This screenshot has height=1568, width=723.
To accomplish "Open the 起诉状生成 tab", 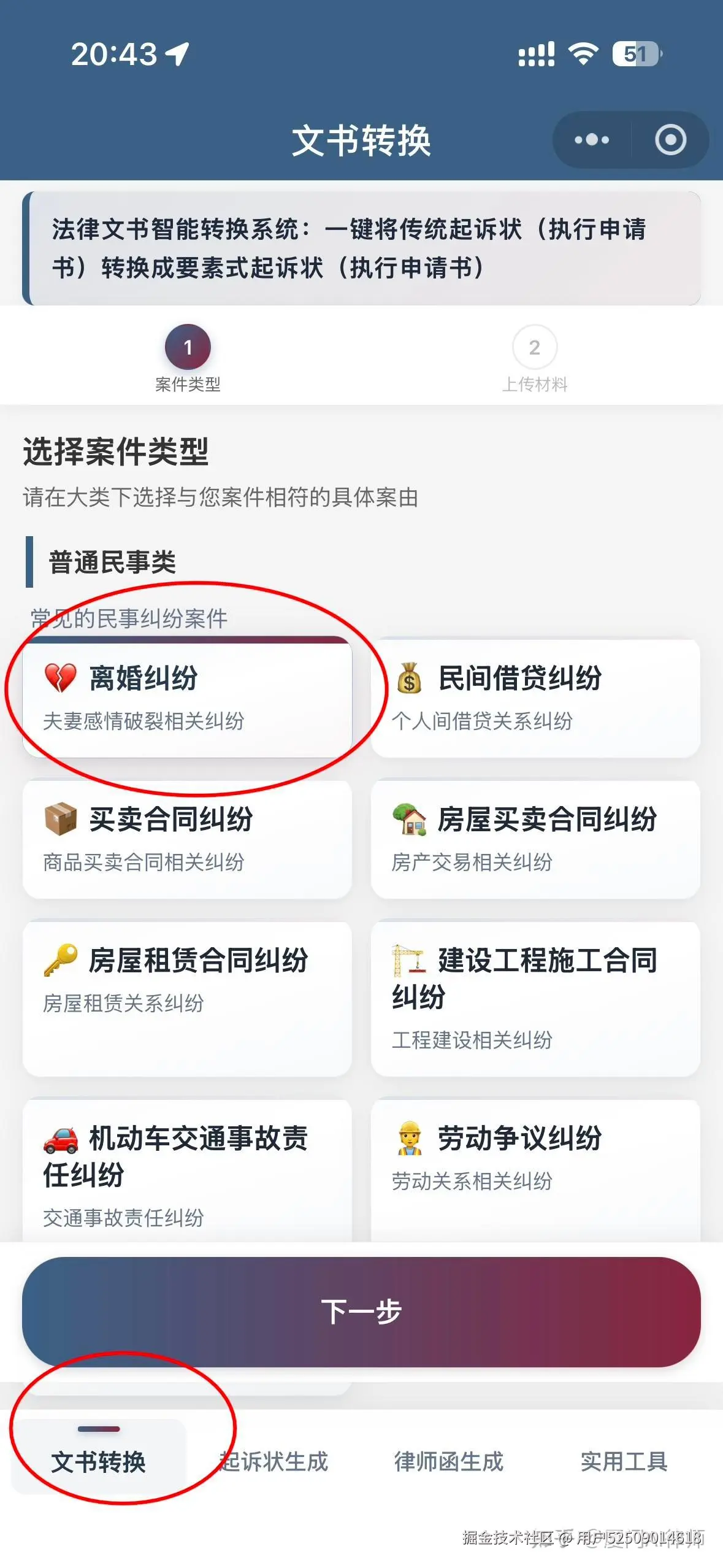I will 274,1461.
